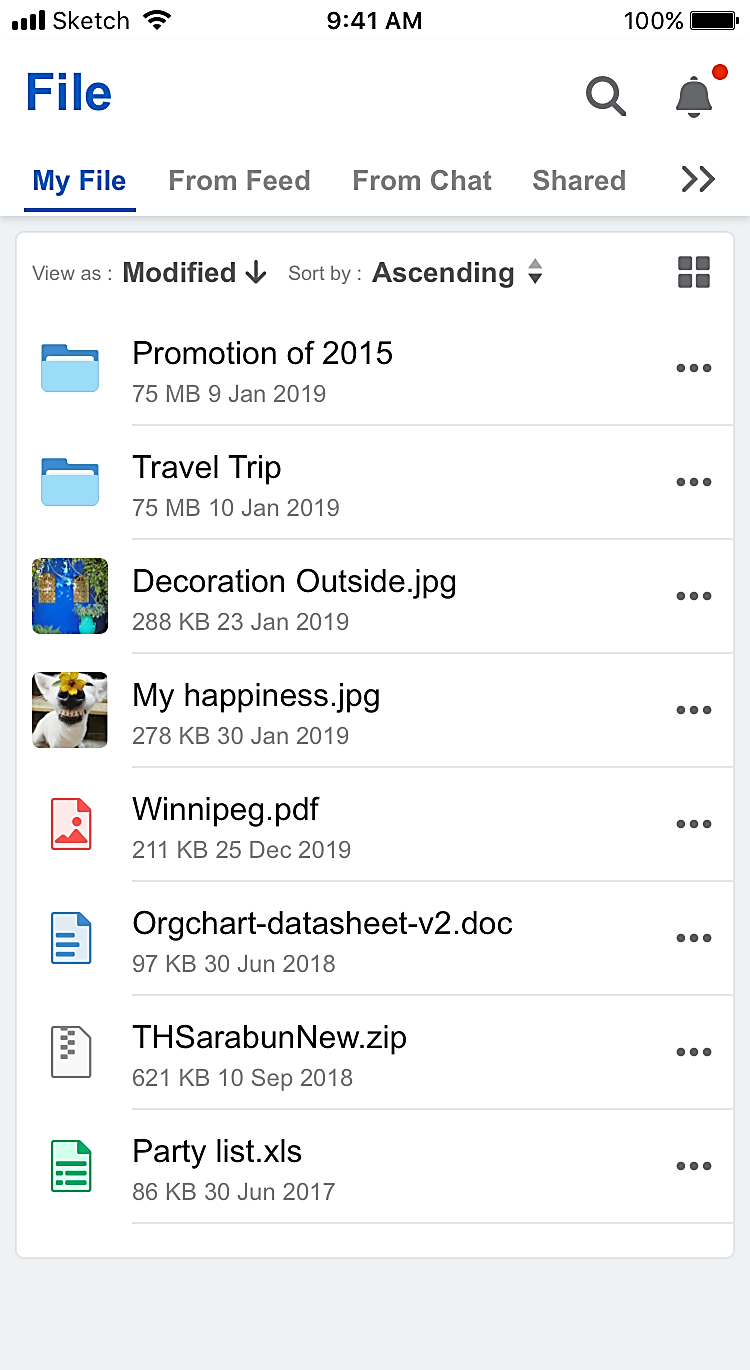This screenshot has width=750, height=1370.
Task: Open the Travel Trip folder
Action: click(x=207, y=468)
